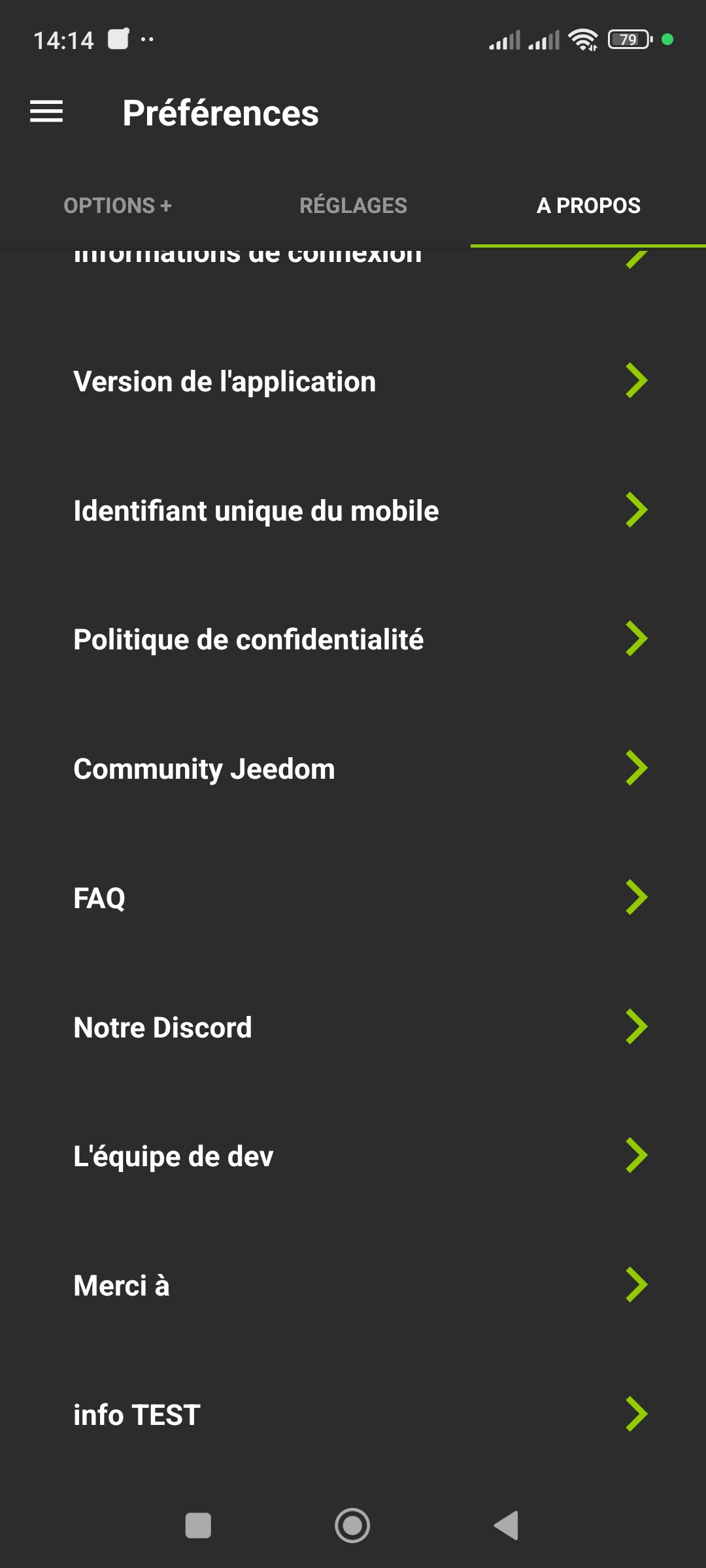Open Politique de confidentialité
Screen dimensions: 706x1568
[353, 639]
